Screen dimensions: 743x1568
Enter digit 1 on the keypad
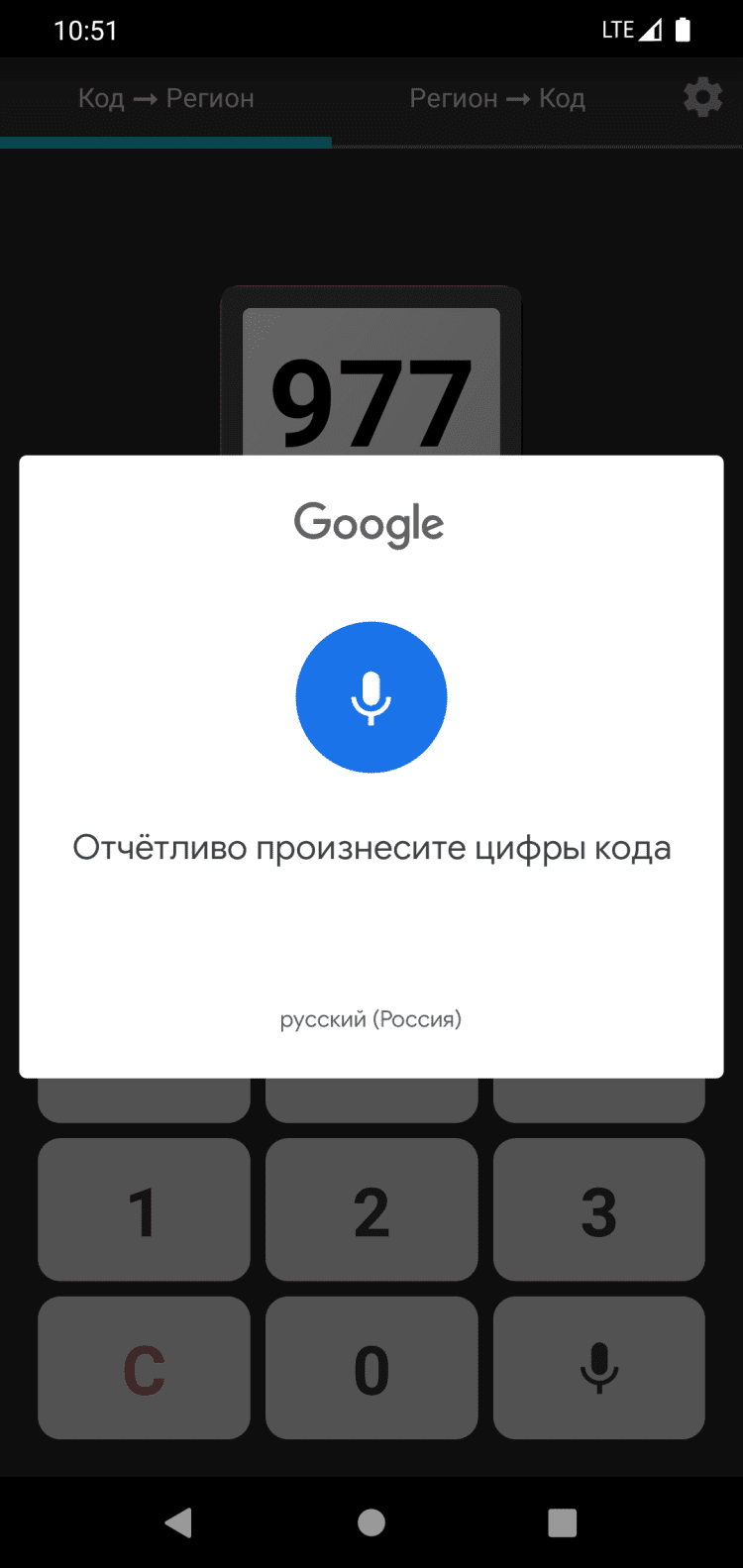pos(144,1210)
